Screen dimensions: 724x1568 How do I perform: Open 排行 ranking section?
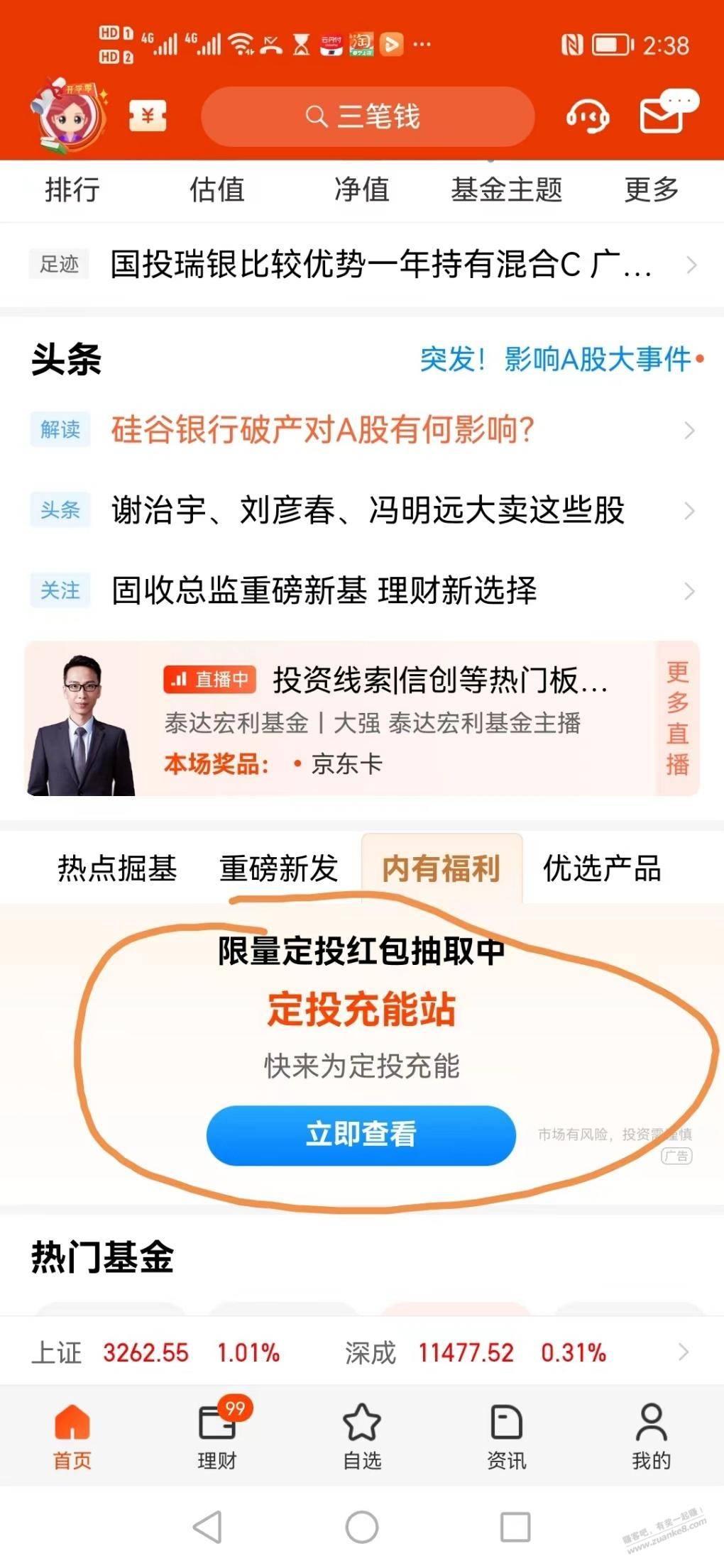(72, 190)
